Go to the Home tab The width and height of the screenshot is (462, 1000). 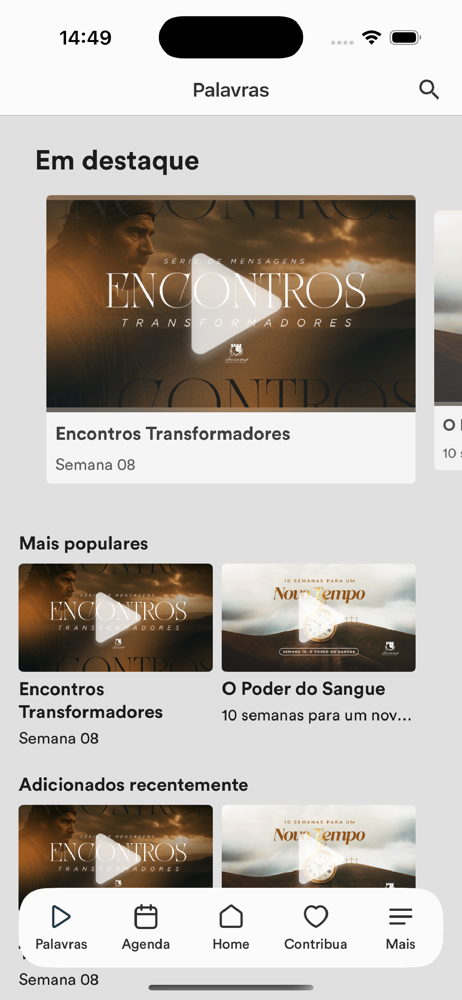[x=231, y=928]
